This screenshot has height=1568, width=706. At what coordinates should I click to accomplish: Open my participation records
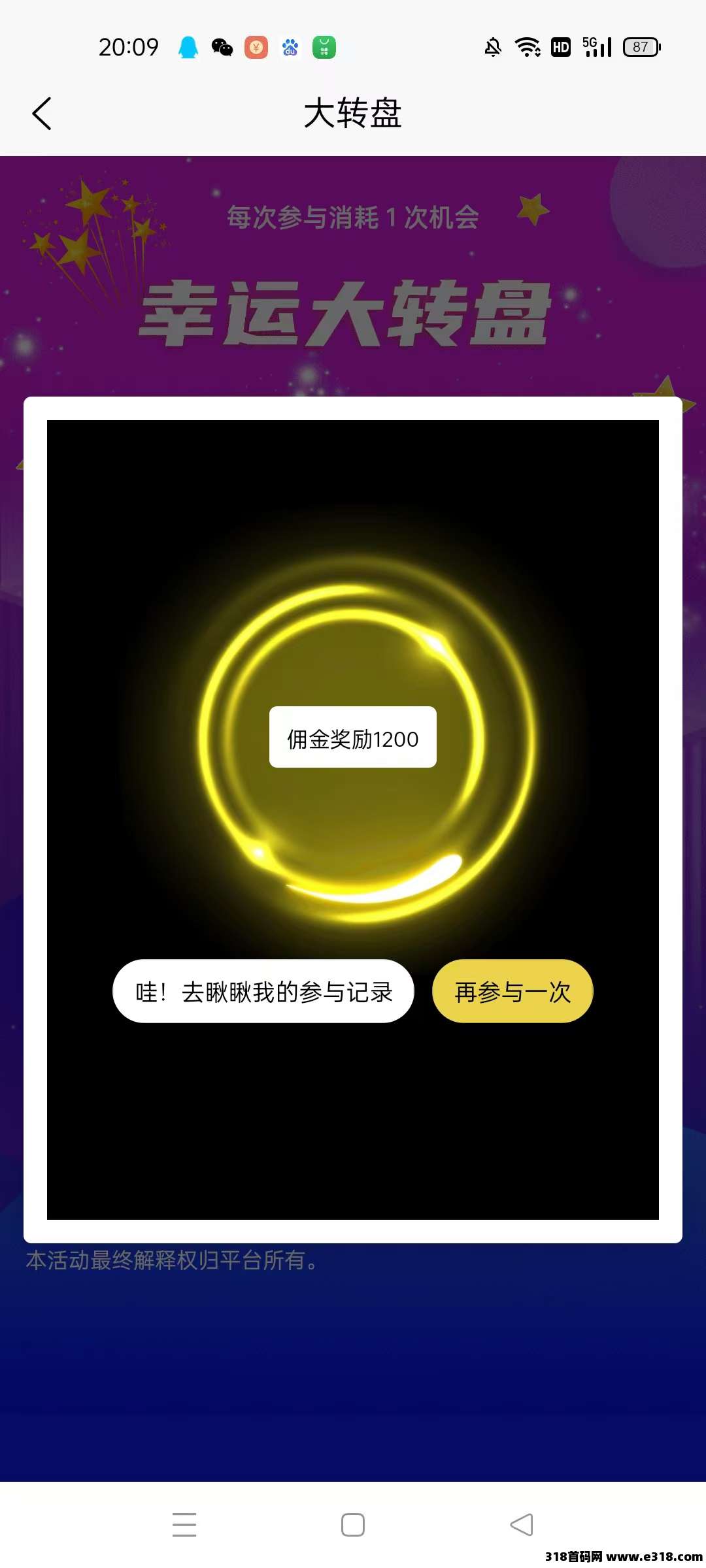click(263, 992)
